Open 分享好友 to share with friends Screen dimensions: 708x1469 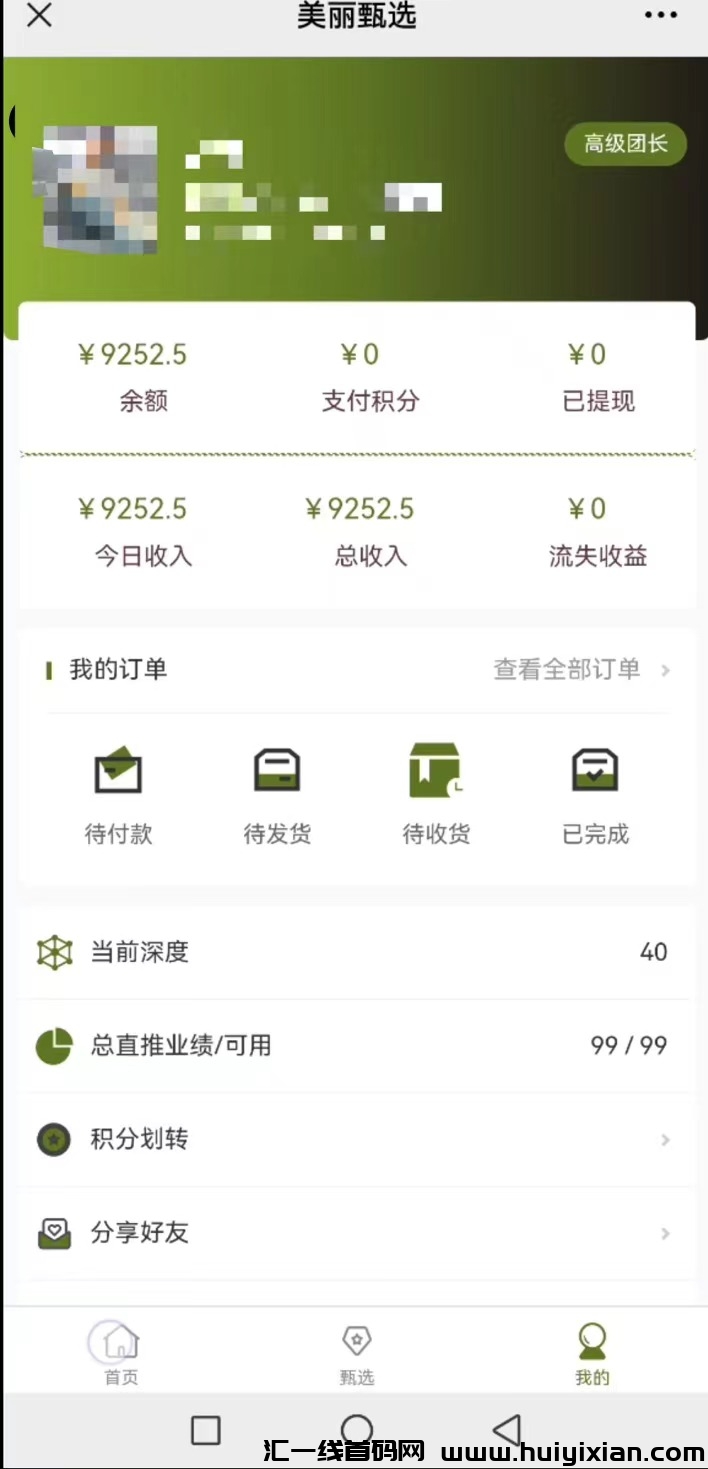(x=354, y=1234)
